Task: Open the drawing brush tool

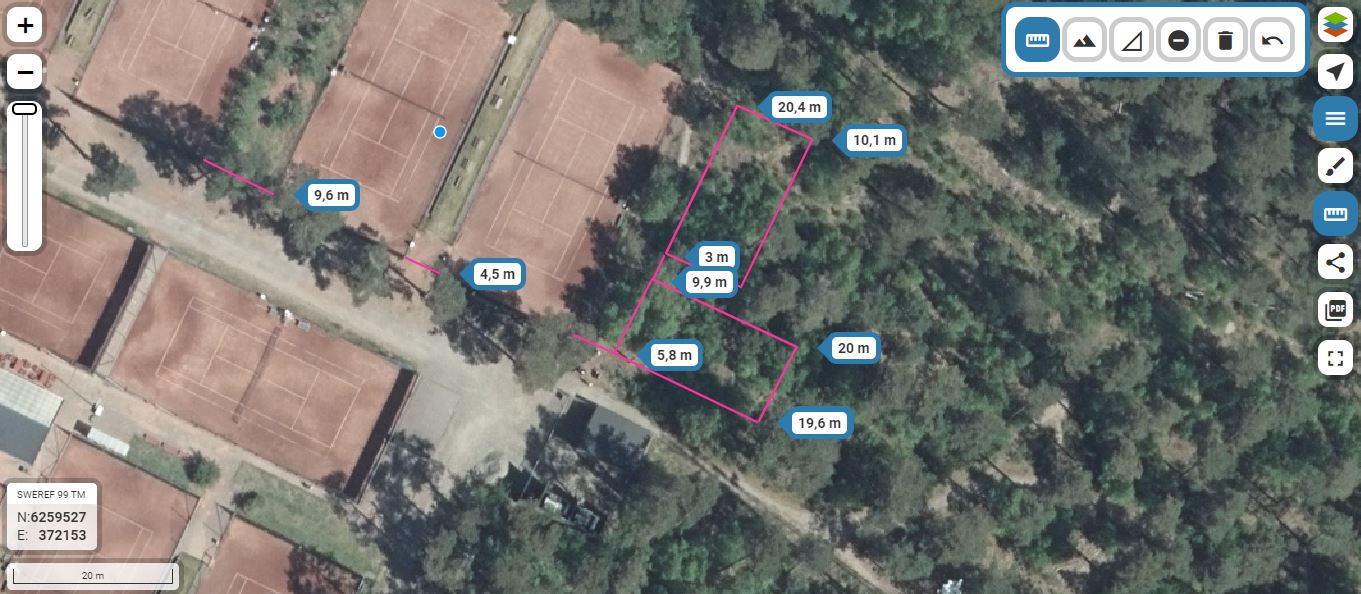Action: click(1335, 166)
